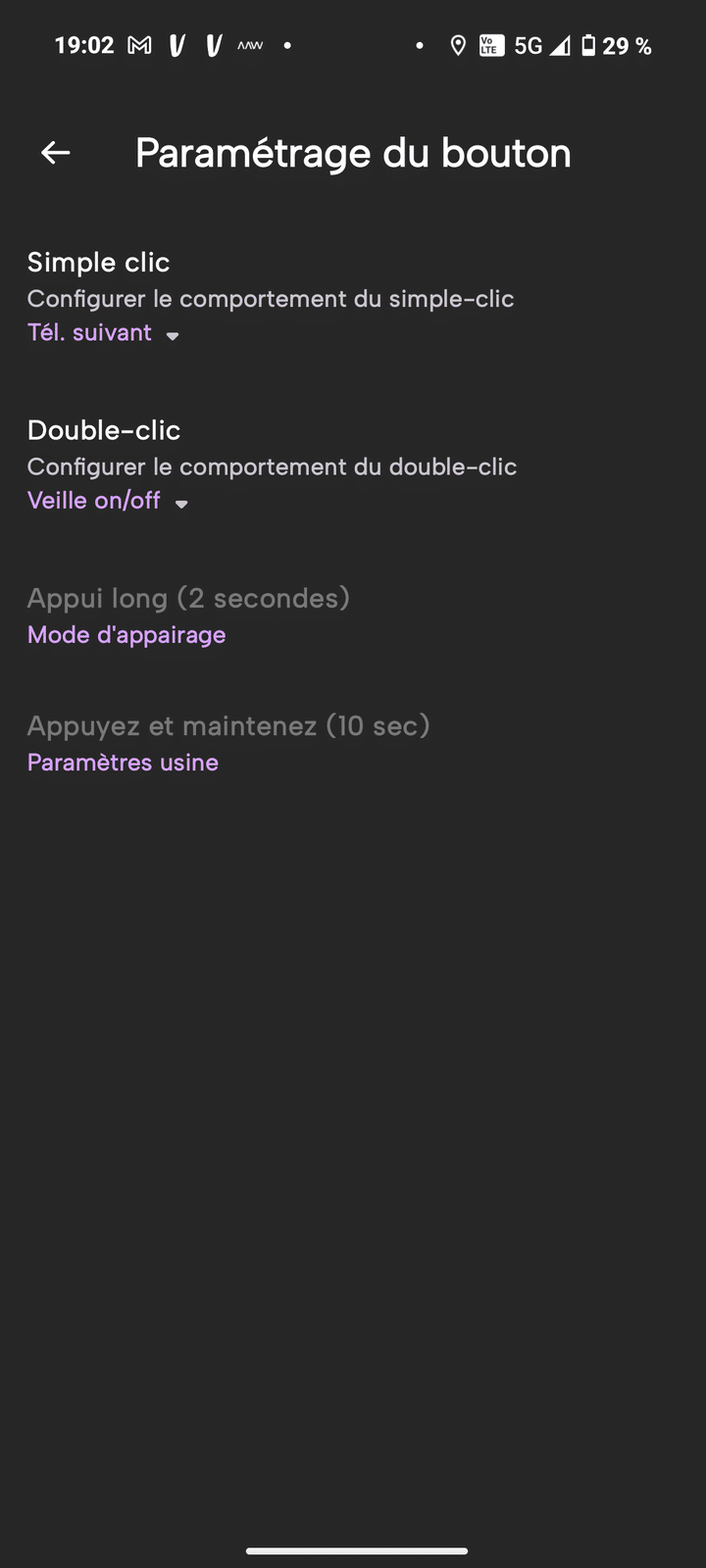Go back from Paramétrage du bouton
Viewport: 706px width, 1568px height.
tap(56, 153)
